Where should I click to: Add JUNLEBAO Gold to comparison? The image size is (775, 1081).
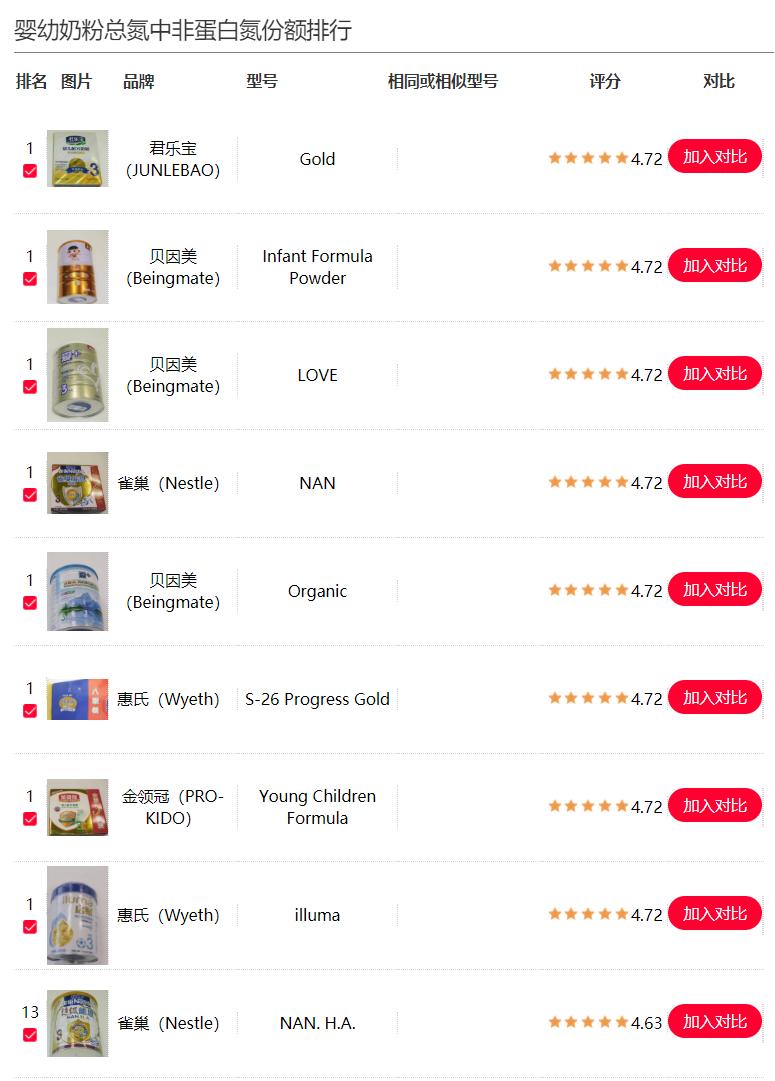pyautogui.click(x=714, y=157)
